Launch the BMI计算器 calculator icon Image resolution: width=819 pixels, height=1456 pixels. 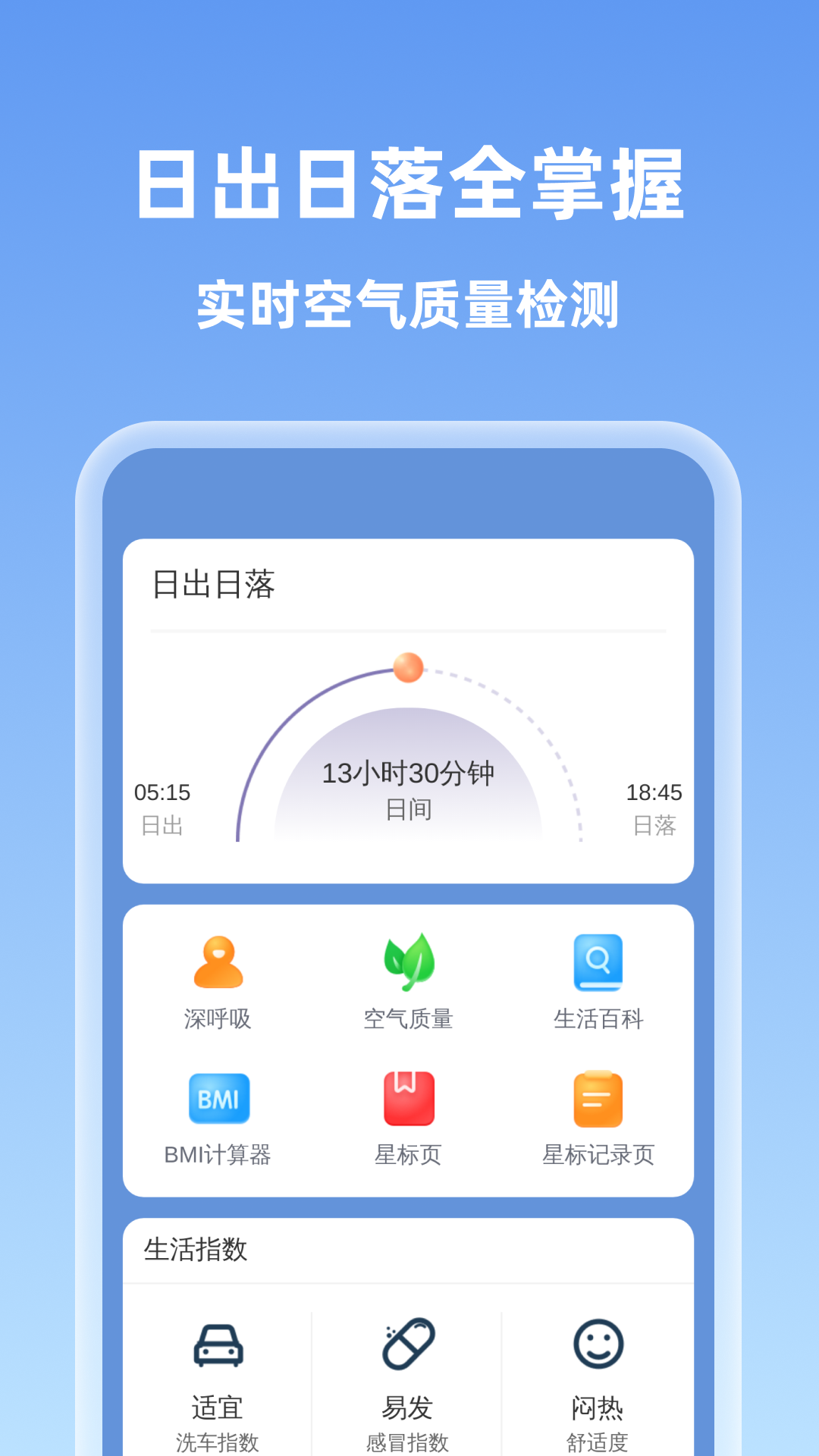click(x=218, y=1100)
